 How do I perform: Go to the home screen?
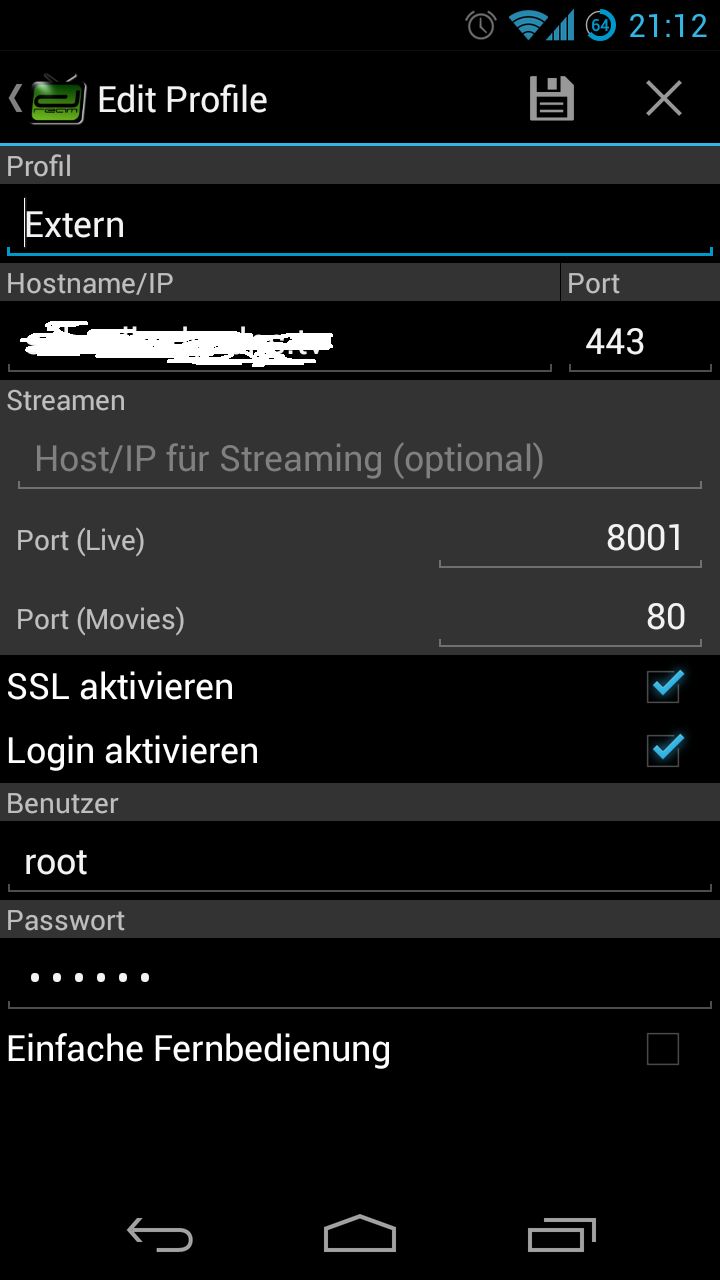pos(360,1234)
